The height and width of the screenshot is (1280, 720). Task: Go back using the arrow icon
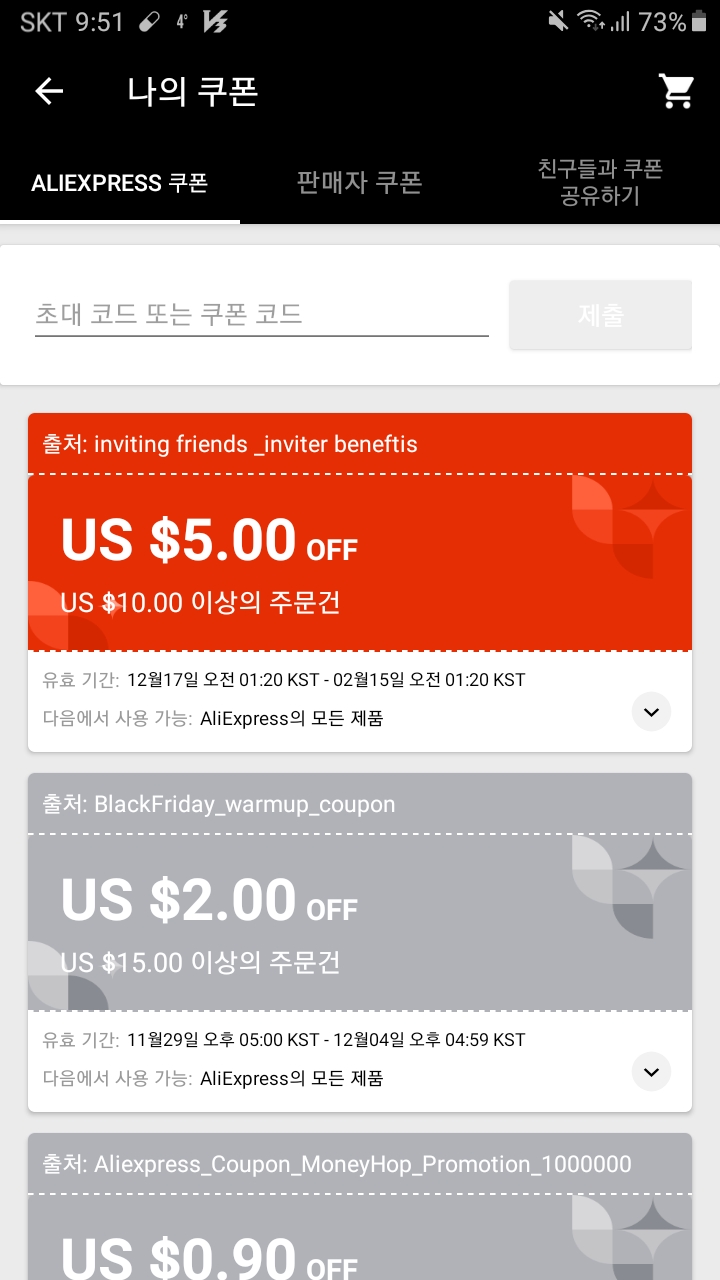click(x=49, y=91)
